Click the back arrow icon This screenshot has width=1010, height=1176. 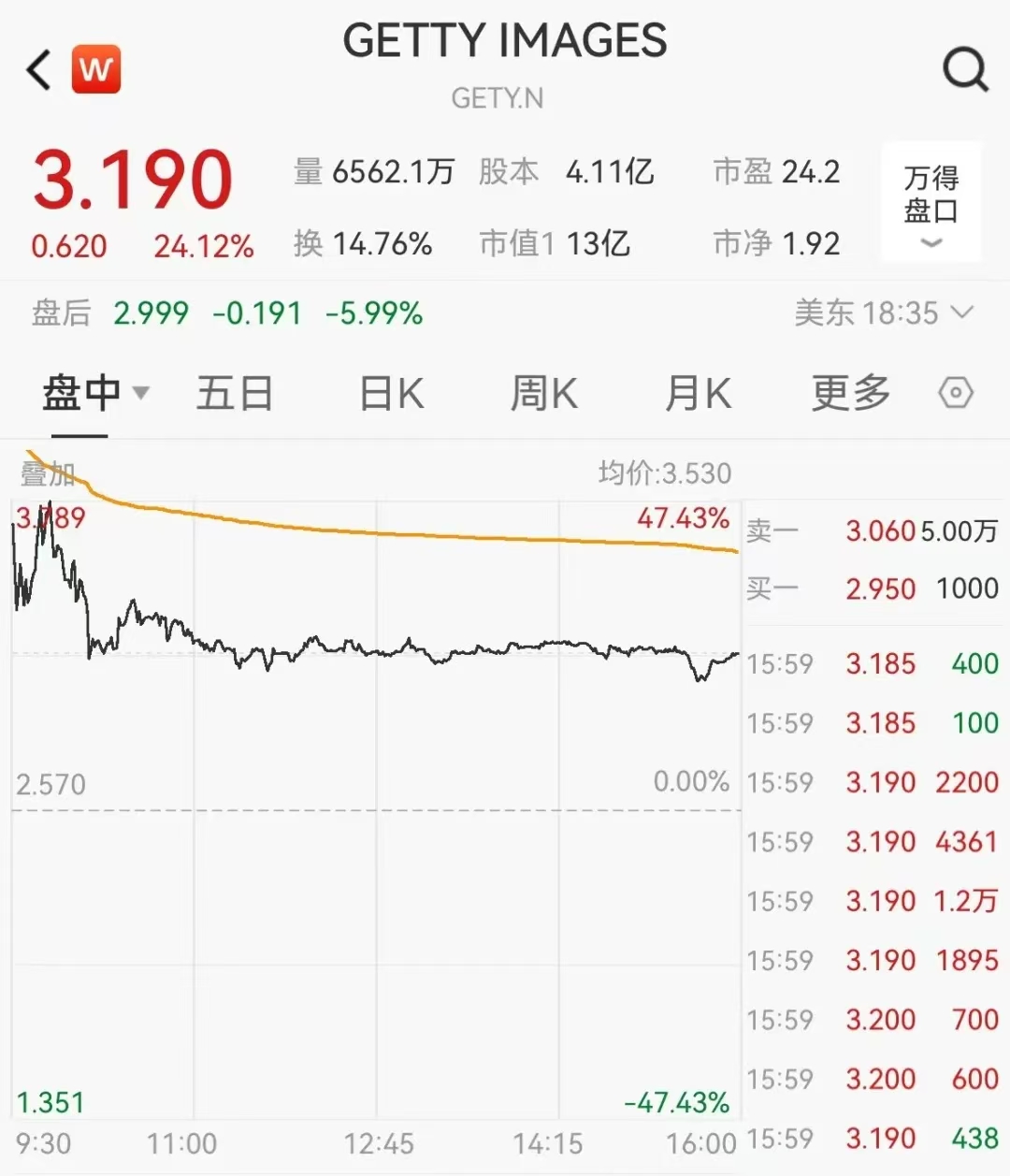pos(37,68)
